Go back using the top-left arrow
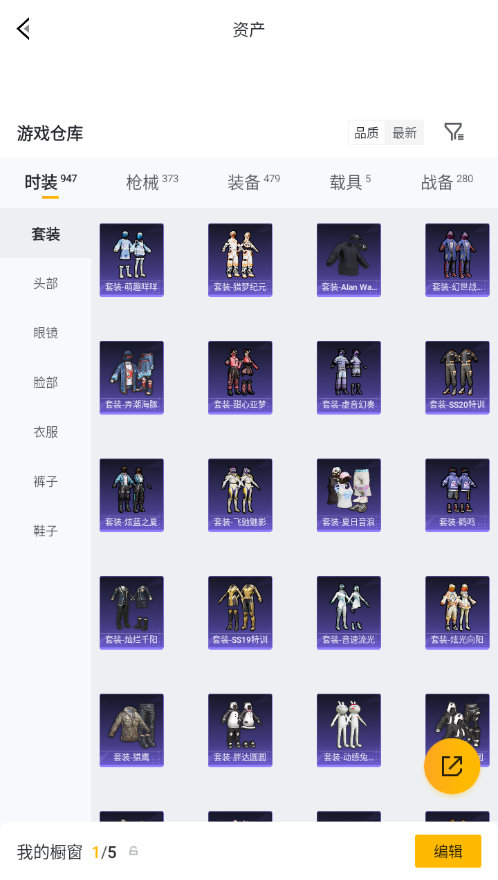The image size is (498, 880). tap(23, 29)
